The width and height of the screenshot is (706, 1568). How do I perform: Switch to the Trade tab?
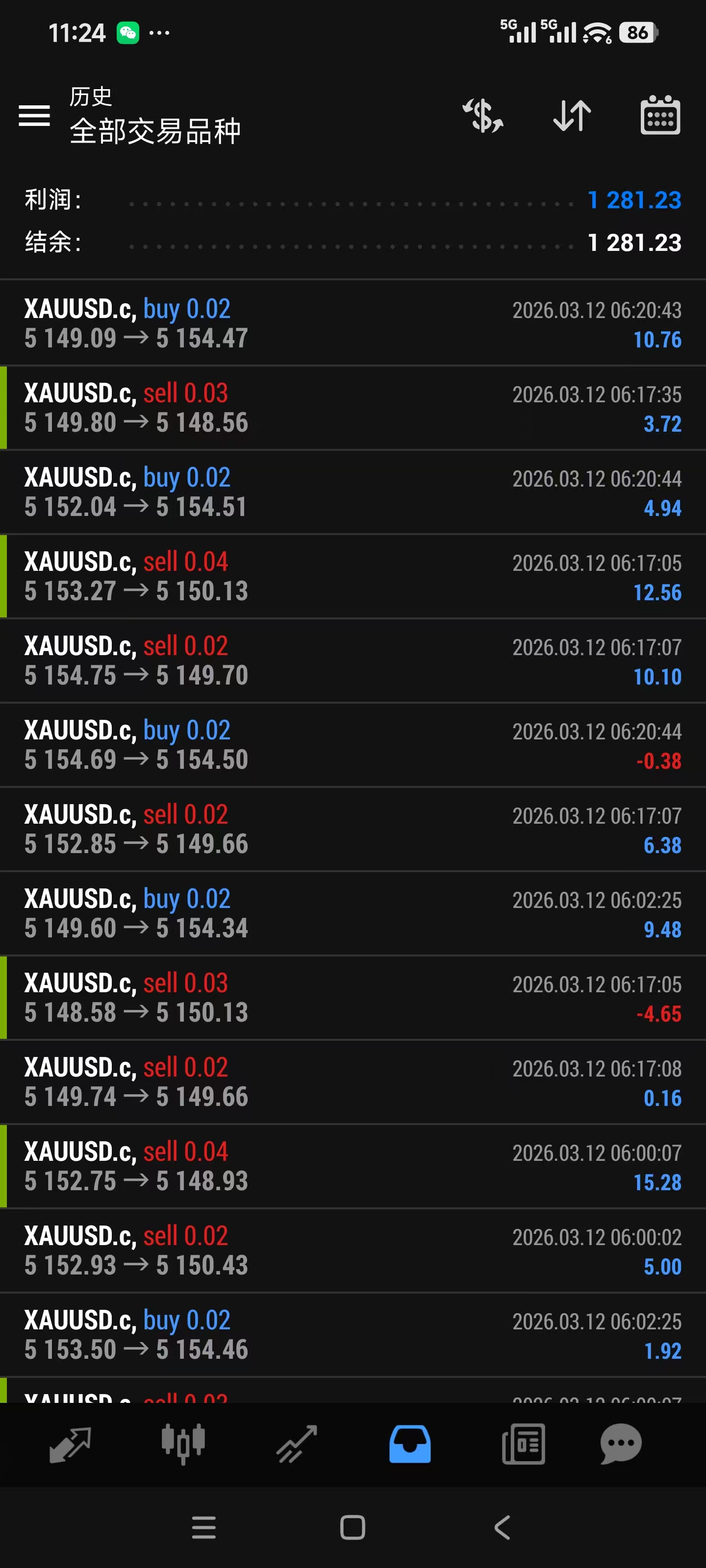pyautogui.click(x=297, y=1444)
